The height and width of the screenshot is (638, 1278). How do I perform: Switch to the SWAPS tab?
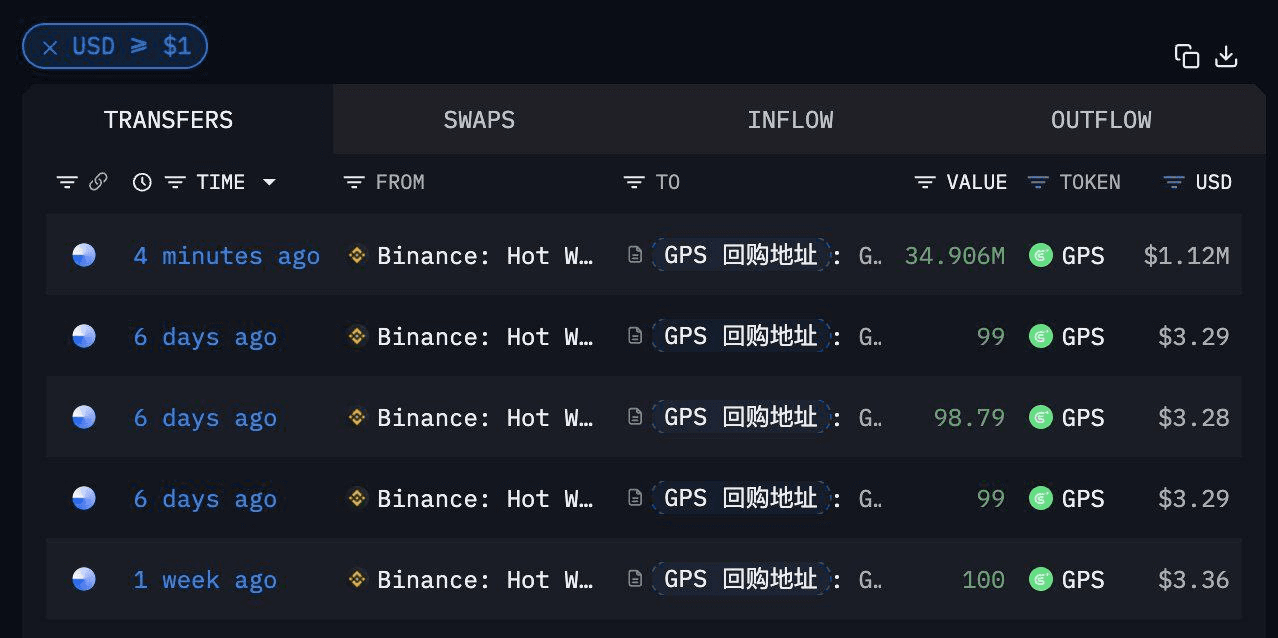pos(479,120)
